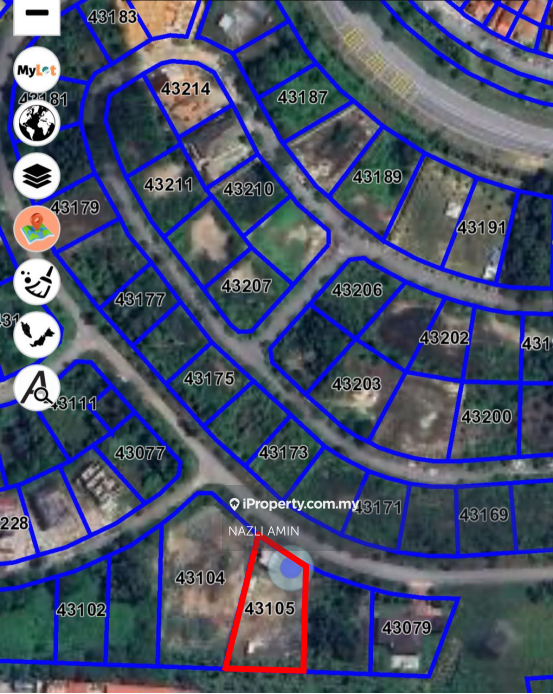Open the globe basemap options
The width and height of the screenshot is (553, 694).
click(x=37, y=123)
